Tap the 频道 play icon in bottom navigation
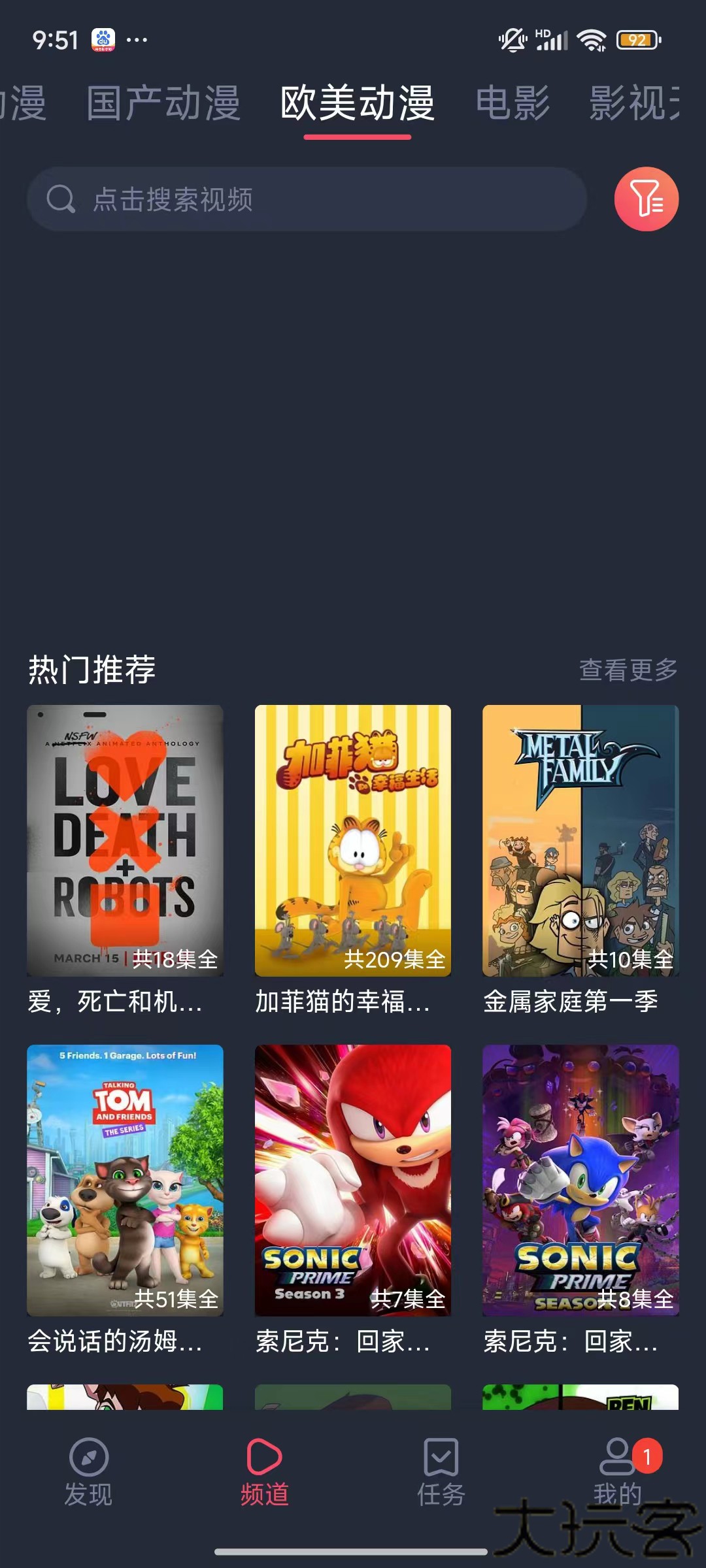The width and height of the screenshot is (706, 1568). (x=263, y=1457)
